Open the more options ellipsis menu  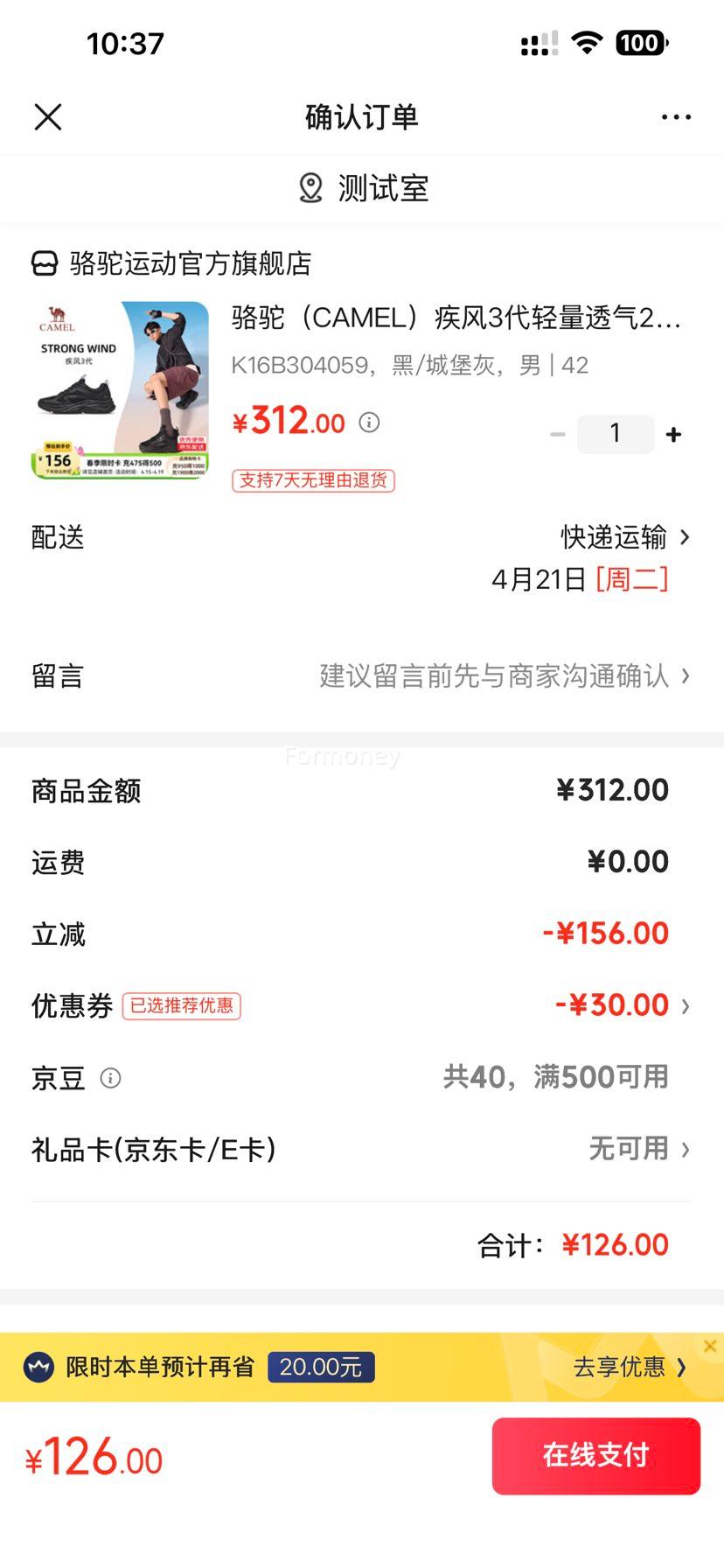(678, 116)
